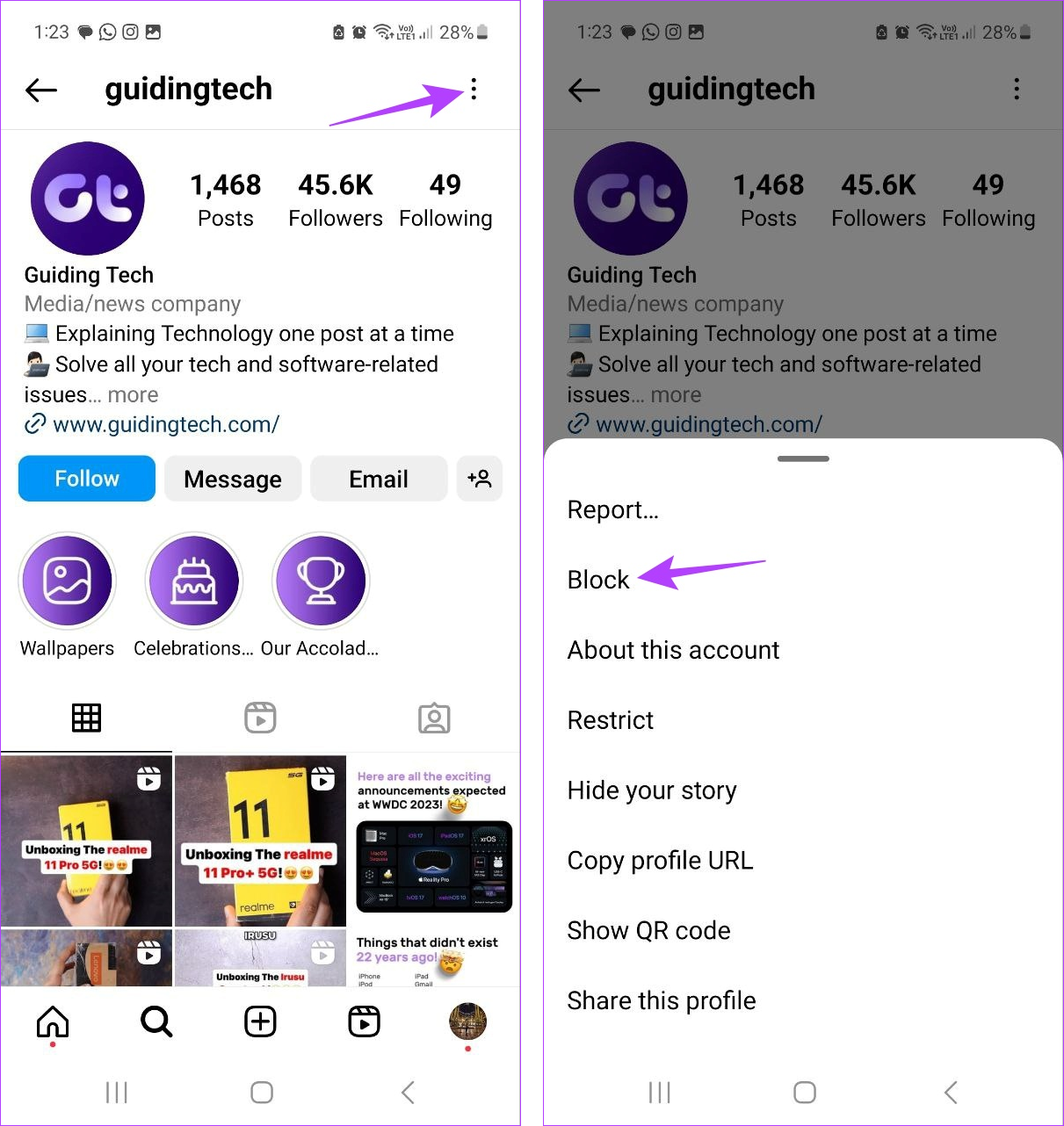The height and width of the screenshot is (1126, 1064).
Task: Switch to the reels tab on profile
Action: (260, 718)
